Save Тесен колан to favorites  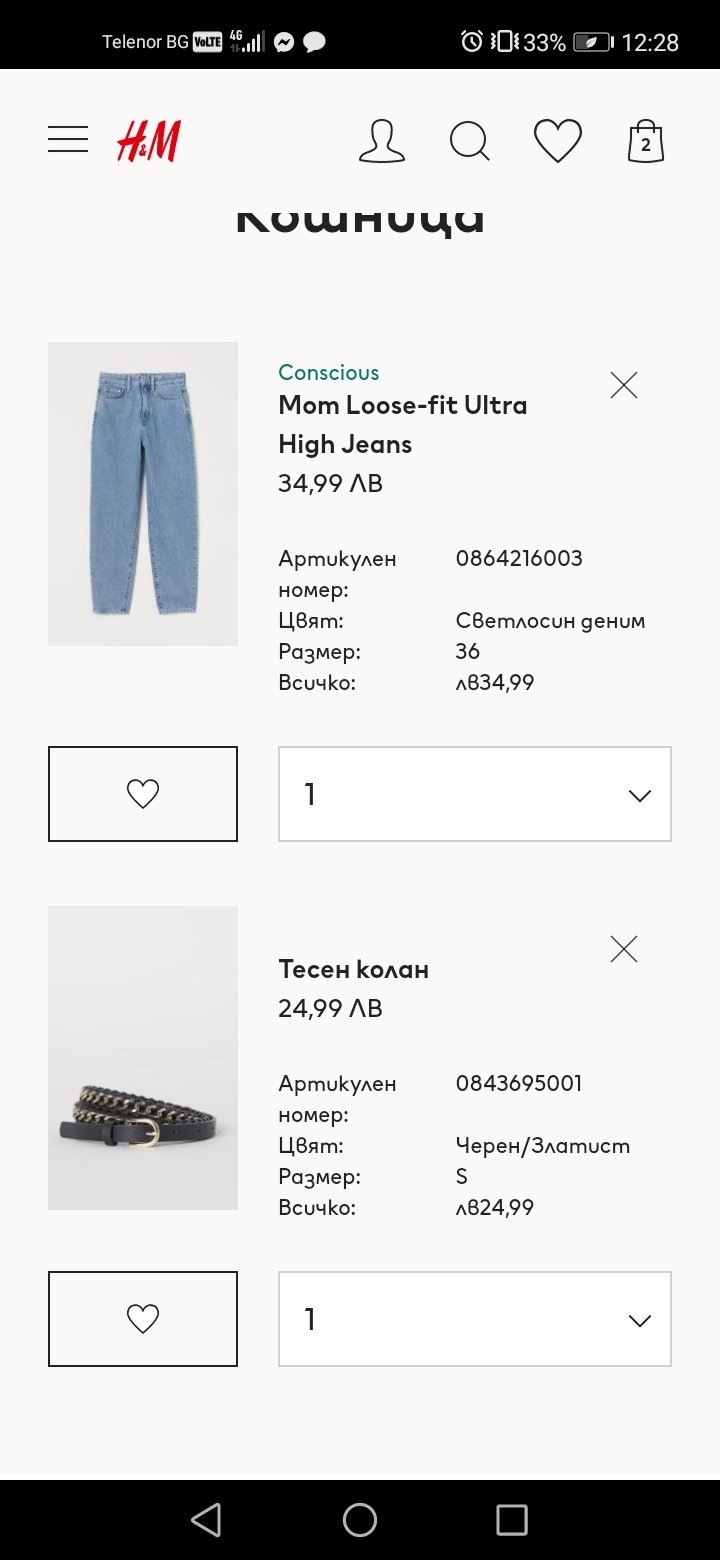click(x=143, y=1319)
